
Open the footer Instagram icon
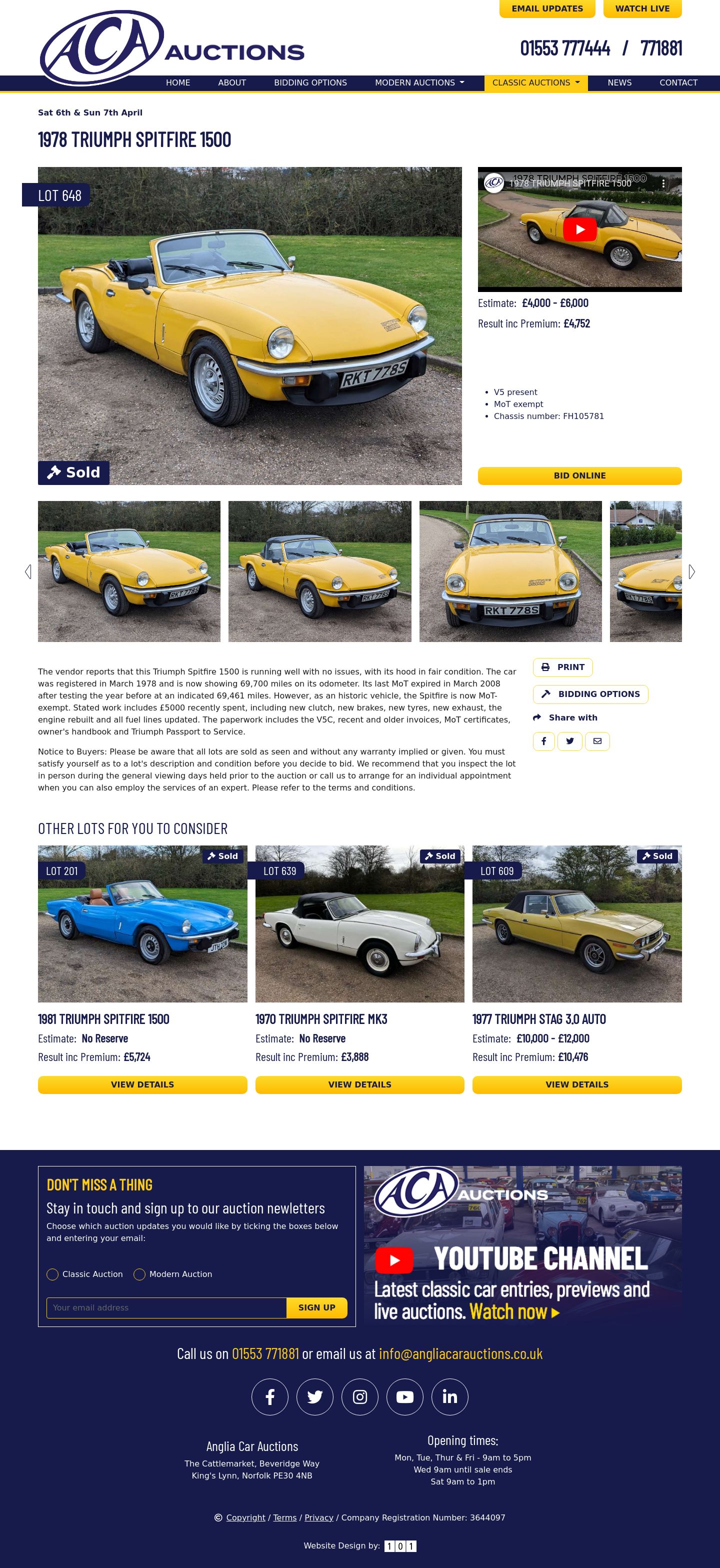coord(359,1396)
